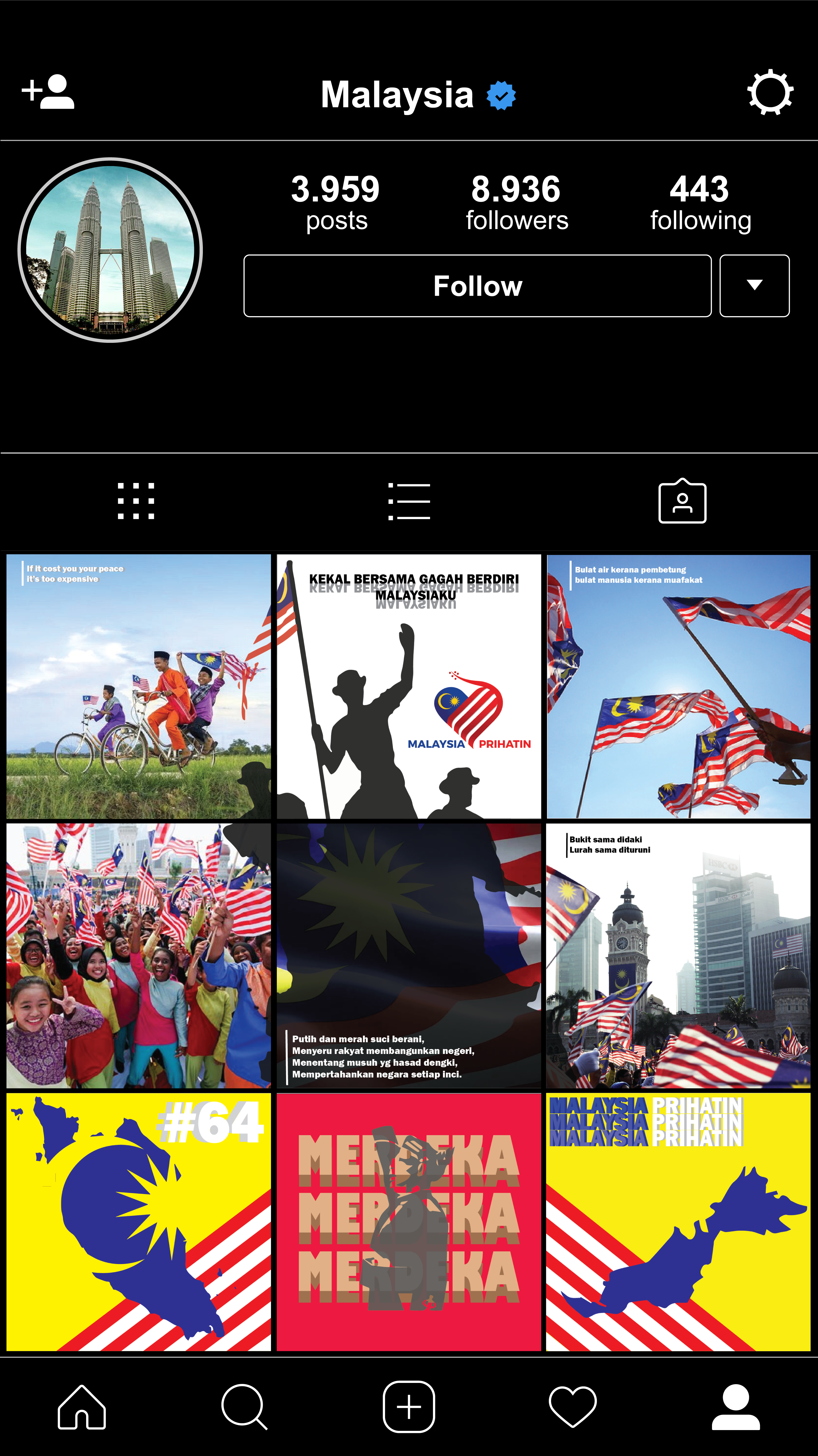Screen dimensions: 818x1456
Task: Create a new post
Action: 409,1407
